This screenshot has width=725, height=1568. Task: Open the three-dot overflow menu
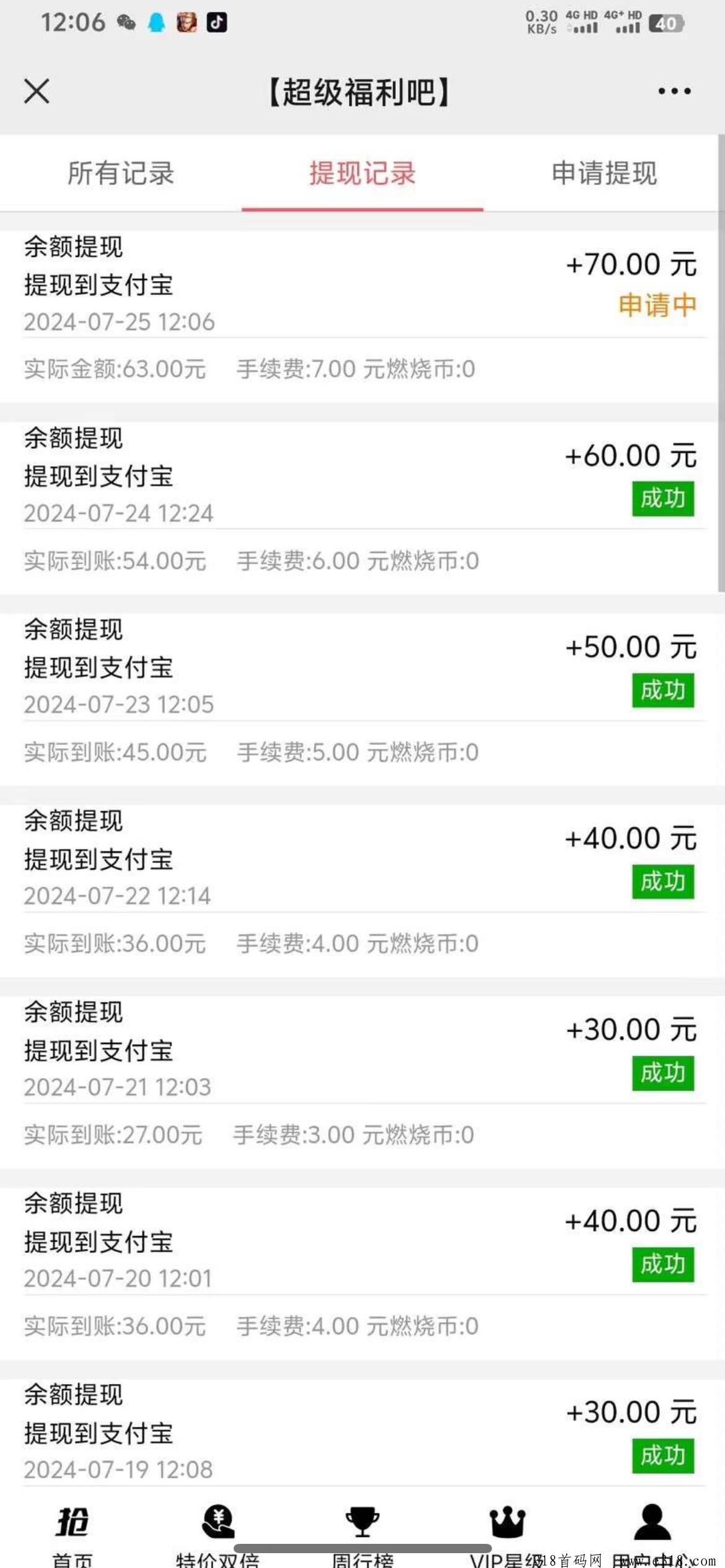coord(674,92)
